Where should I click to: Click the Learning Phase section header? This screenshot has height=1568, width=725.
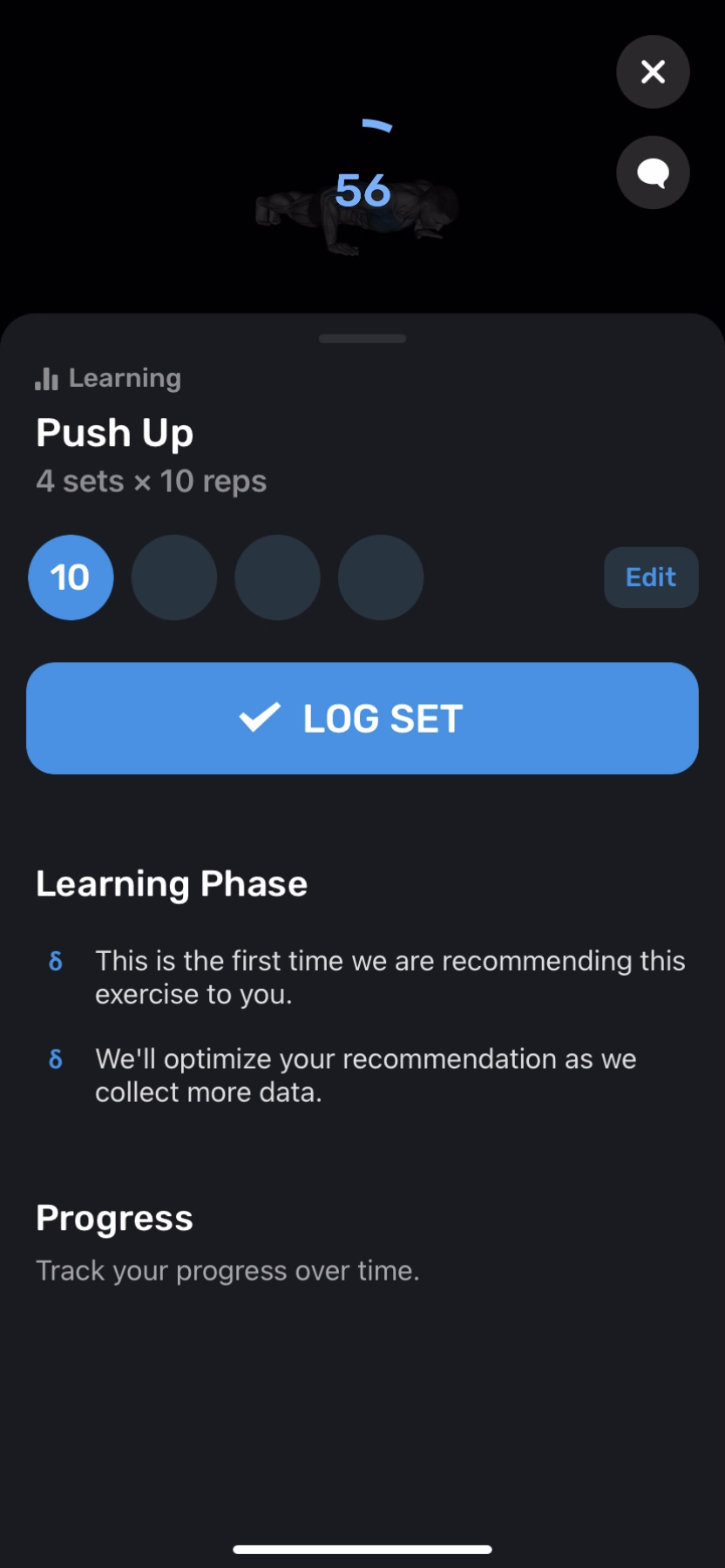tap(171, 883)
